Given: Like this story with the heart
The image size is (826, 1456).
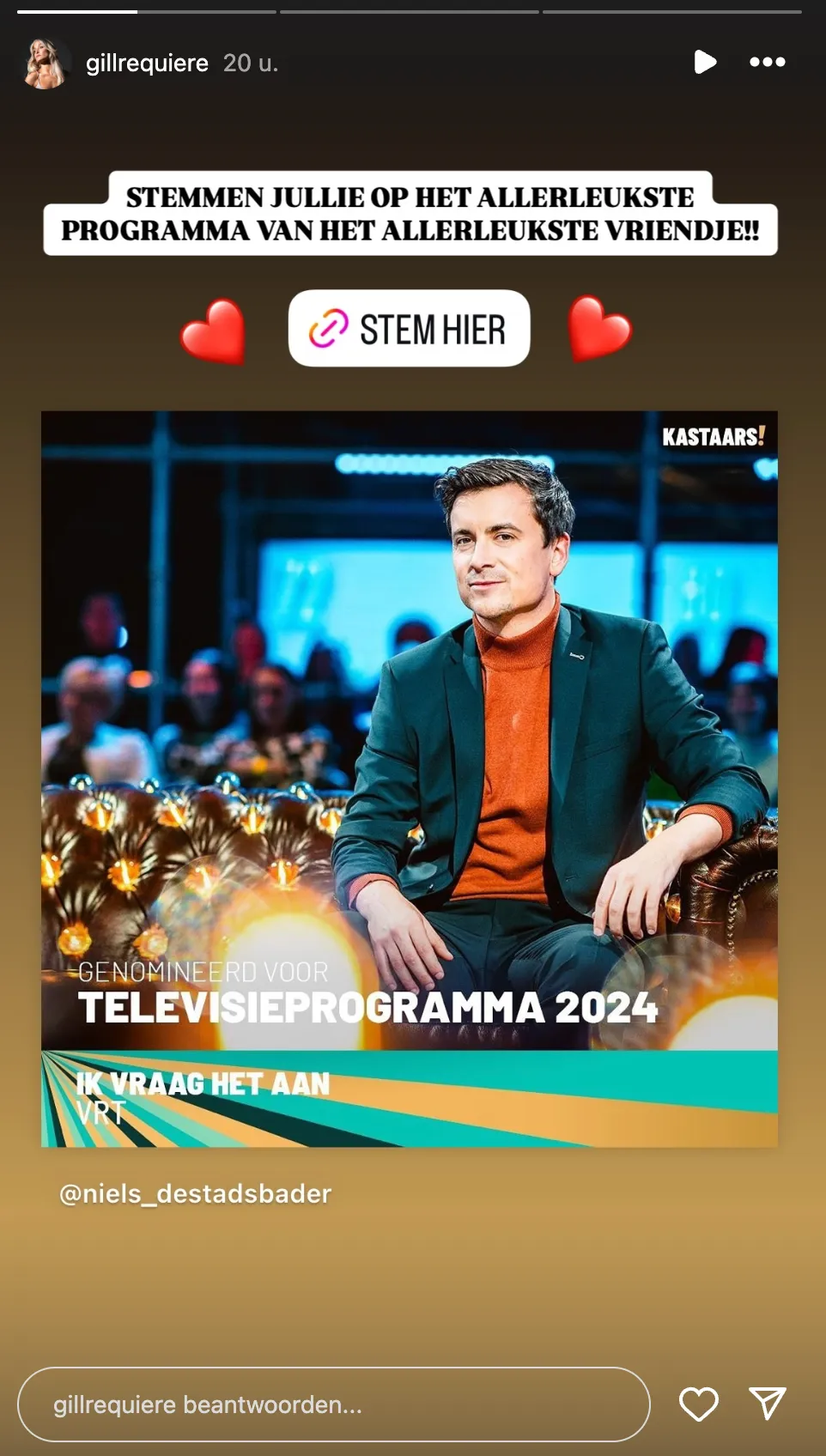Looking at the screenshot, I should click(x=698, y=1404).
